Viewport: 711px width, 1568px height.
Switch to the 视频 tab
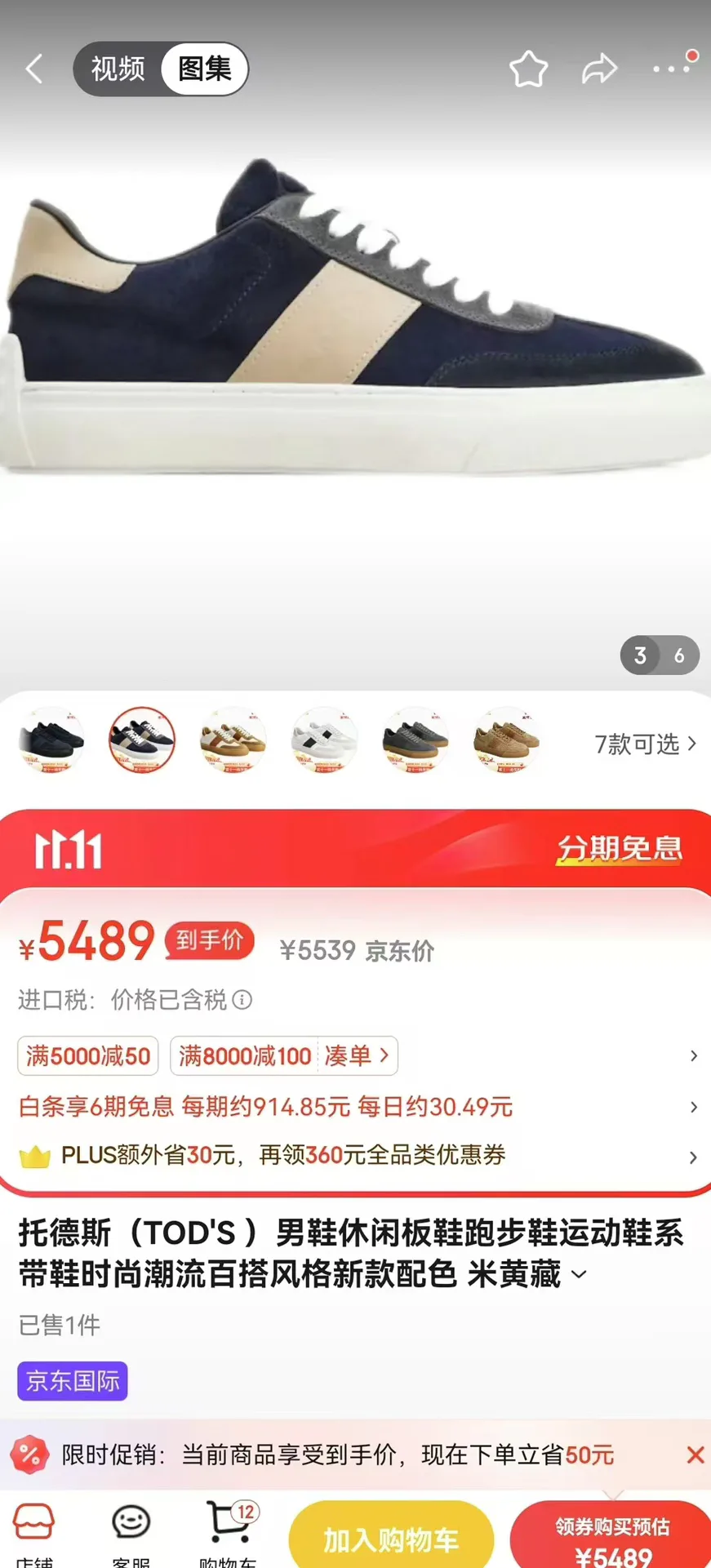[x=118, y=69]
